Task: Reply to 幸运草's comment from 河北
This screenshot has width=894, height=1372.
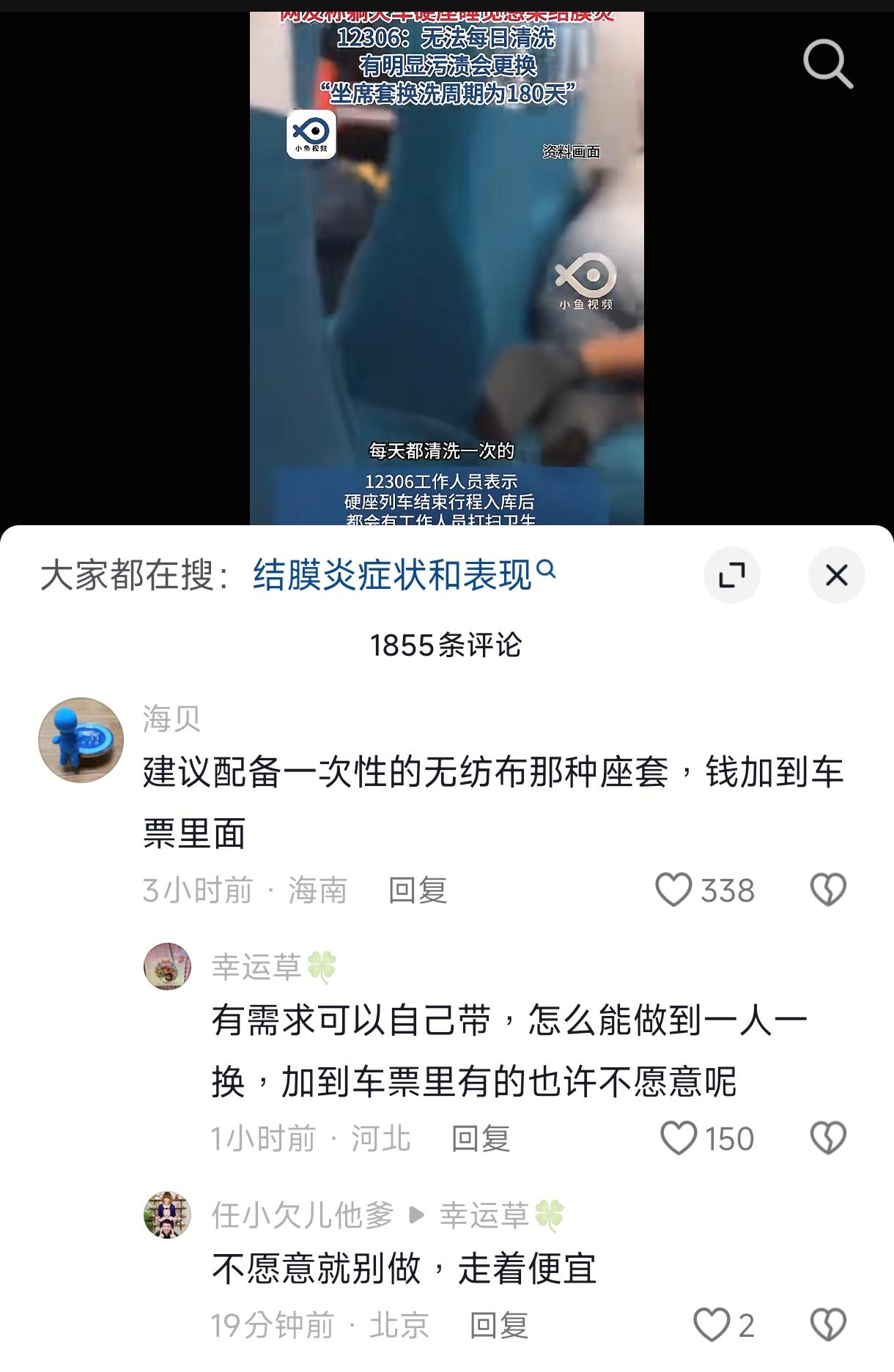Action: coord(480,1139)
